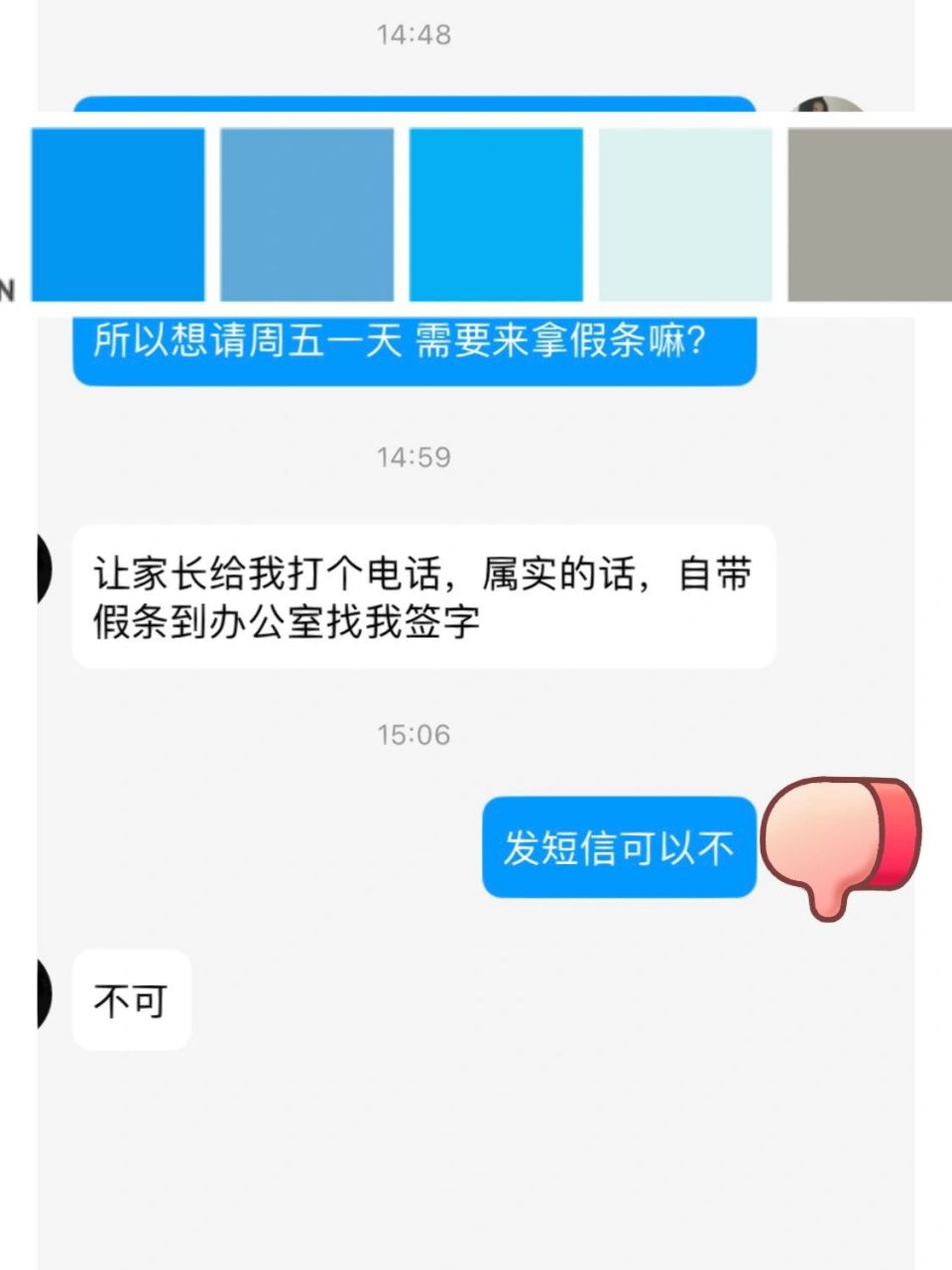Select the muted steel-blue swatch
952x1270 pixels.
[307, 213]
